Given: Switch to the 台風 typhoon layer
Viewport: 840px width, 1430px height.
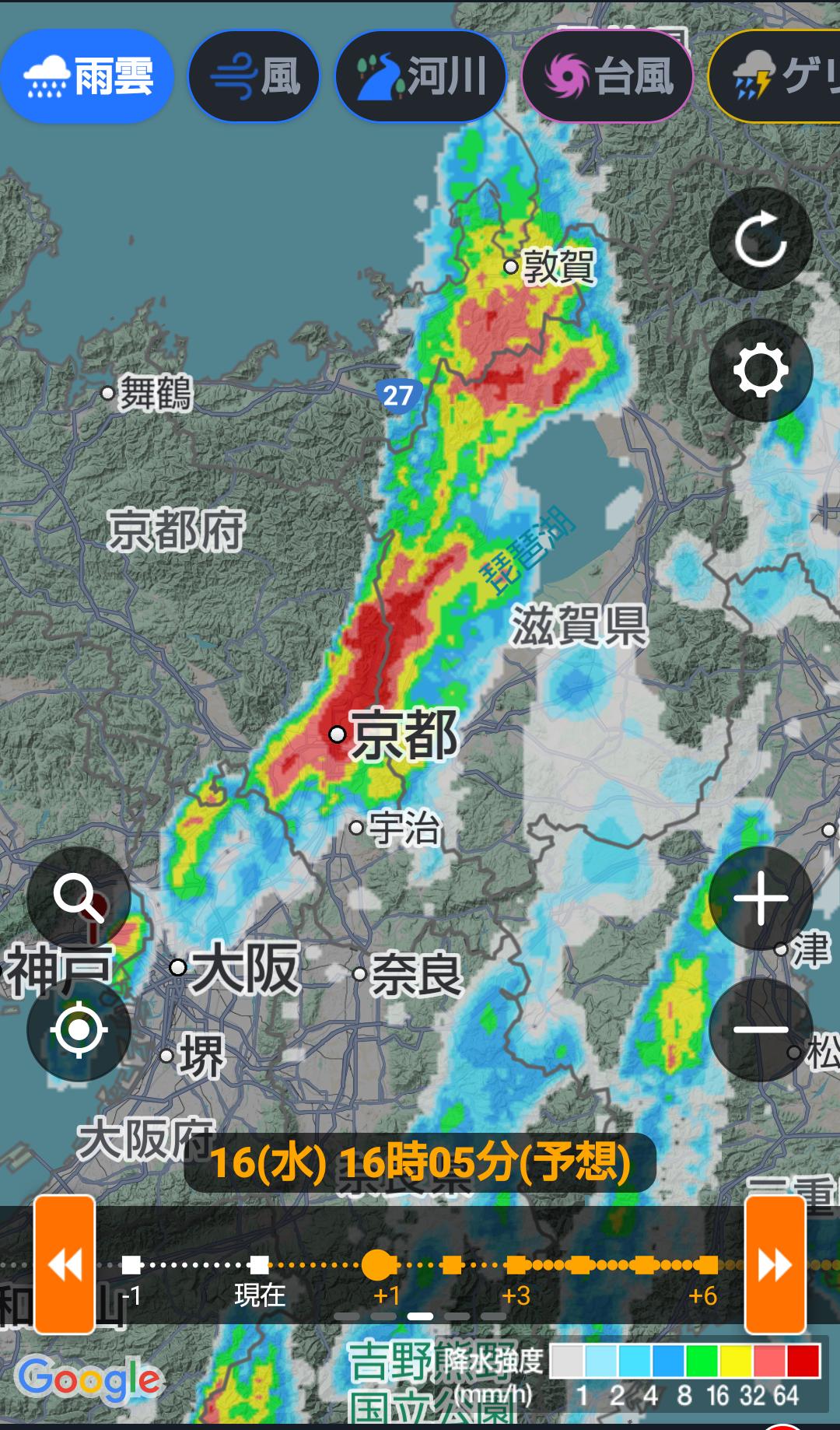Looking at the screenshot, I should click(x=607, y=76).
